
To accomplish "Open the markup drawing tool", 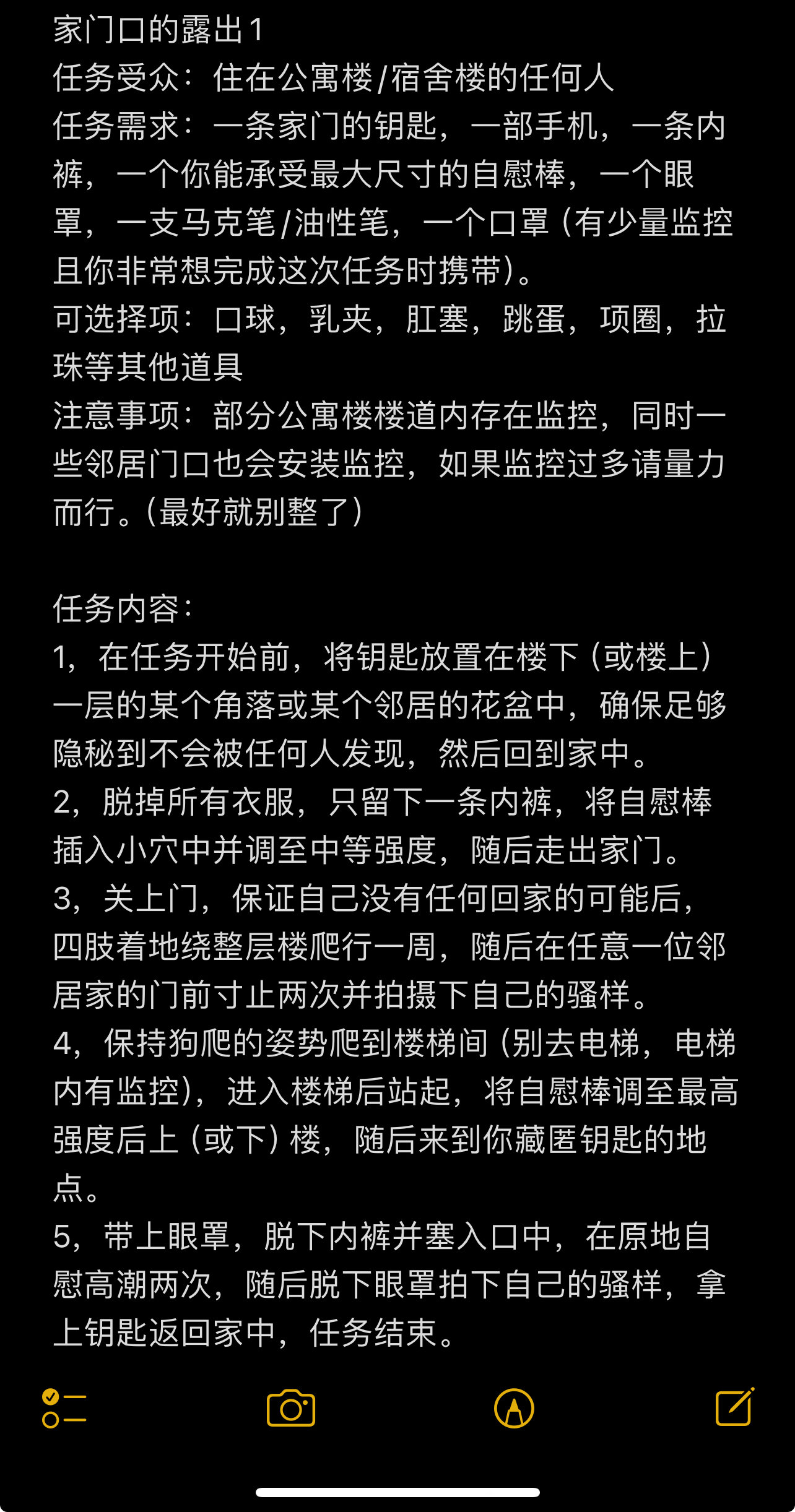I will pos(514,1408).
